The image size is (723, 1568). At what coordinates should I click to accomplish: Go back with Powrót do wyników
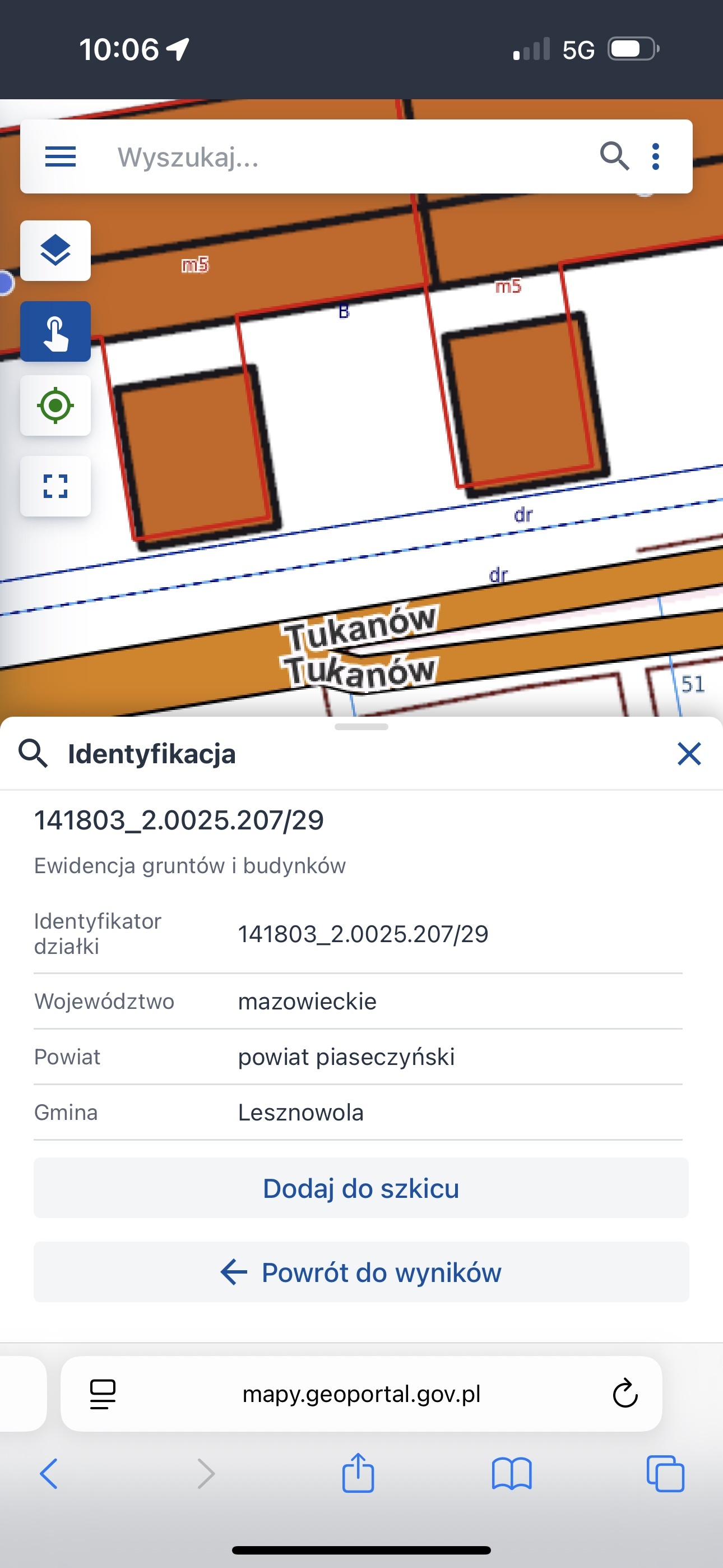coord(361,1272)
